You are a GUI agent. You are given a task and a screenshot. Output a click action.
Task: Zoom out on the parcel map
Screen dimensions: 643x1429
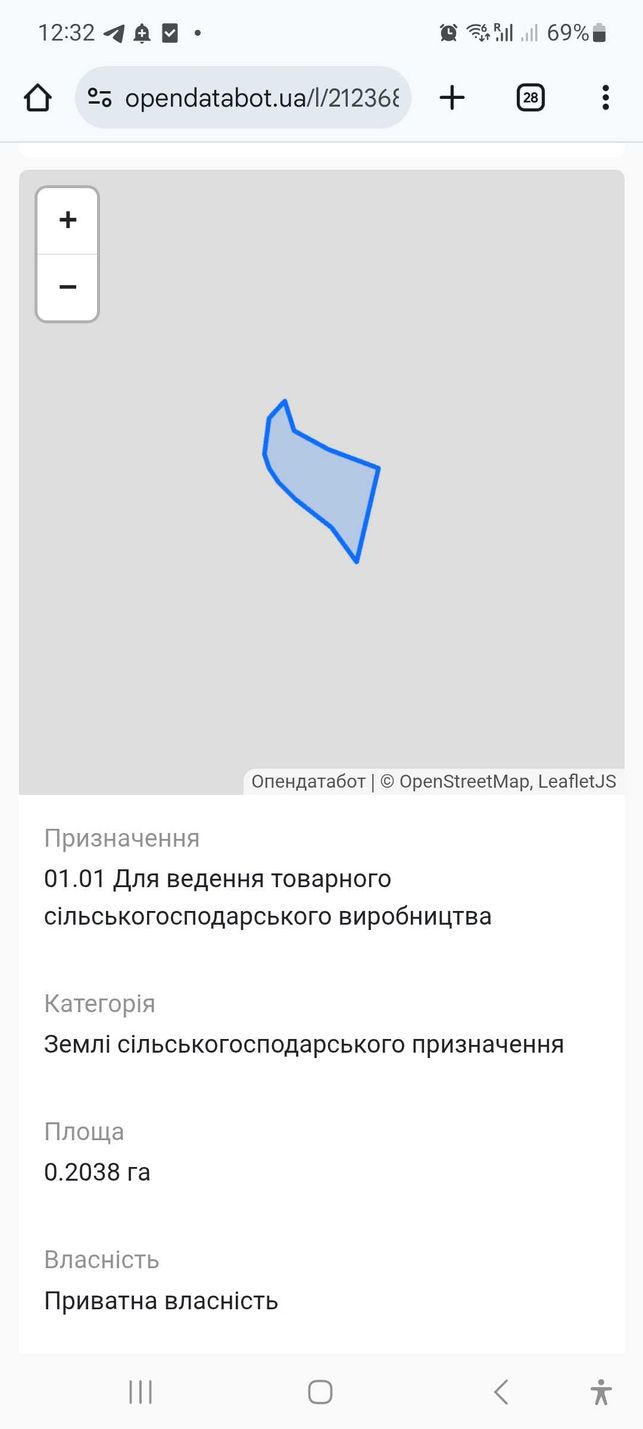(x=67, y=288)
